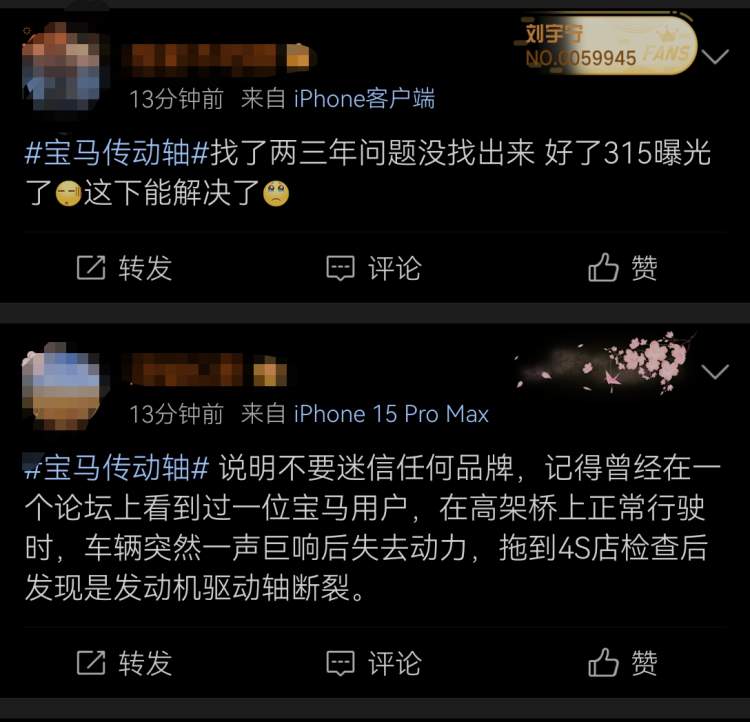Open the 刘宇宁 NO.0059945 fans badge
Image resolution: width=750 pixels, height=722 pixels.
[608, 44]
